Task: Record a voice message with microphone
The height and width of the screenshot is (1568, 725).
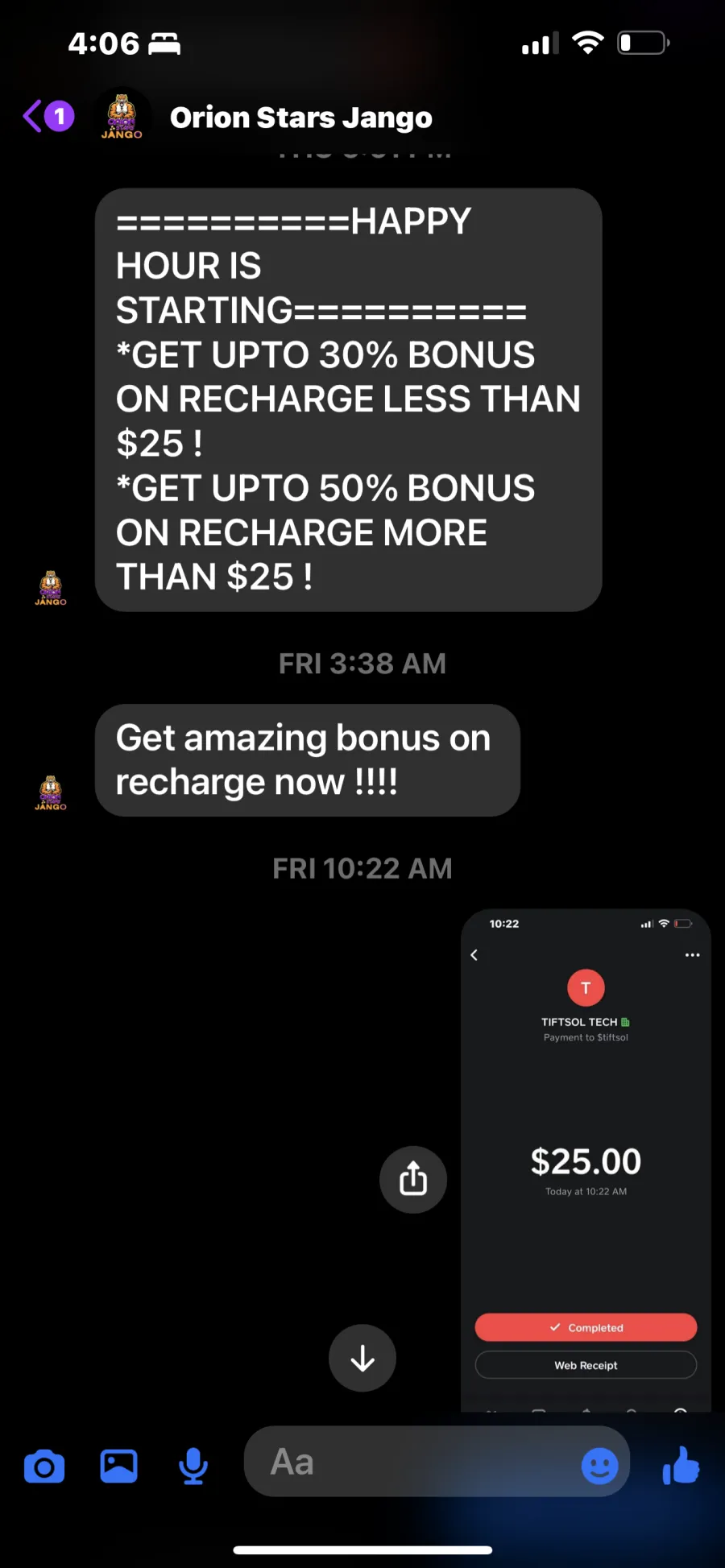Action: tap(193, 1466)
